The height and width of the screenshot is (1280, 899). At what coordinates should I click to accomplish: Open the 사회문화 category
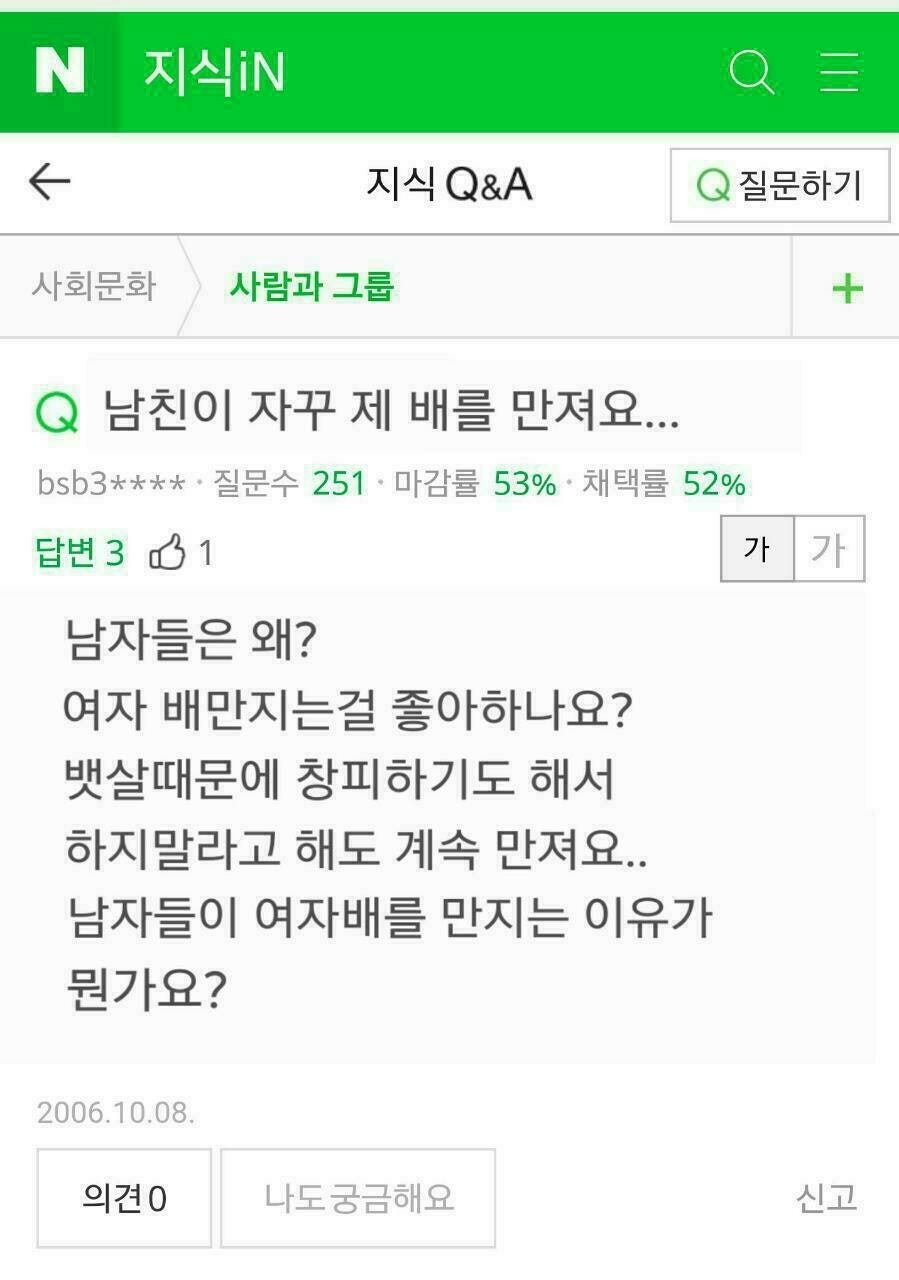(93, 287)
